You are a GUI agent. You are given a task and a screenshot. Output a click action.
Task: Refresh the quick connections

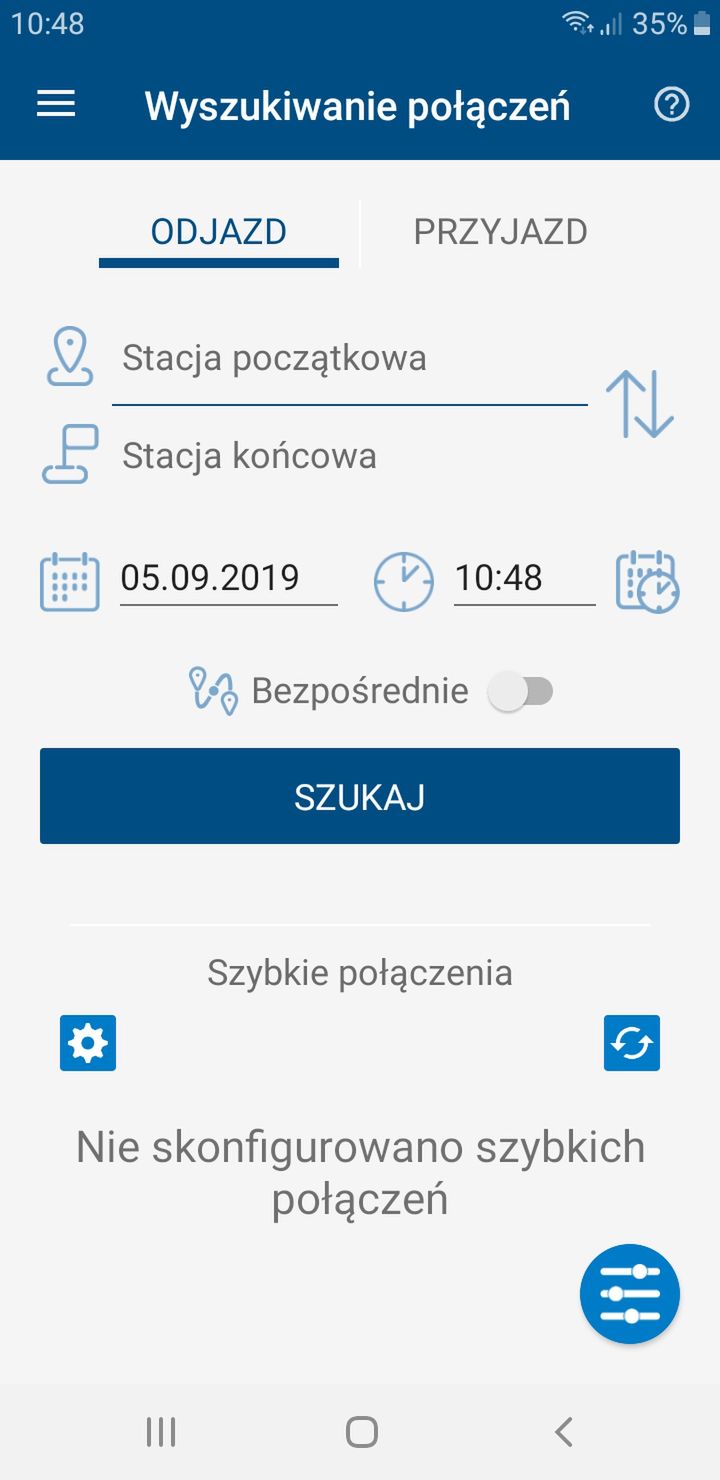pos(632,1043)
